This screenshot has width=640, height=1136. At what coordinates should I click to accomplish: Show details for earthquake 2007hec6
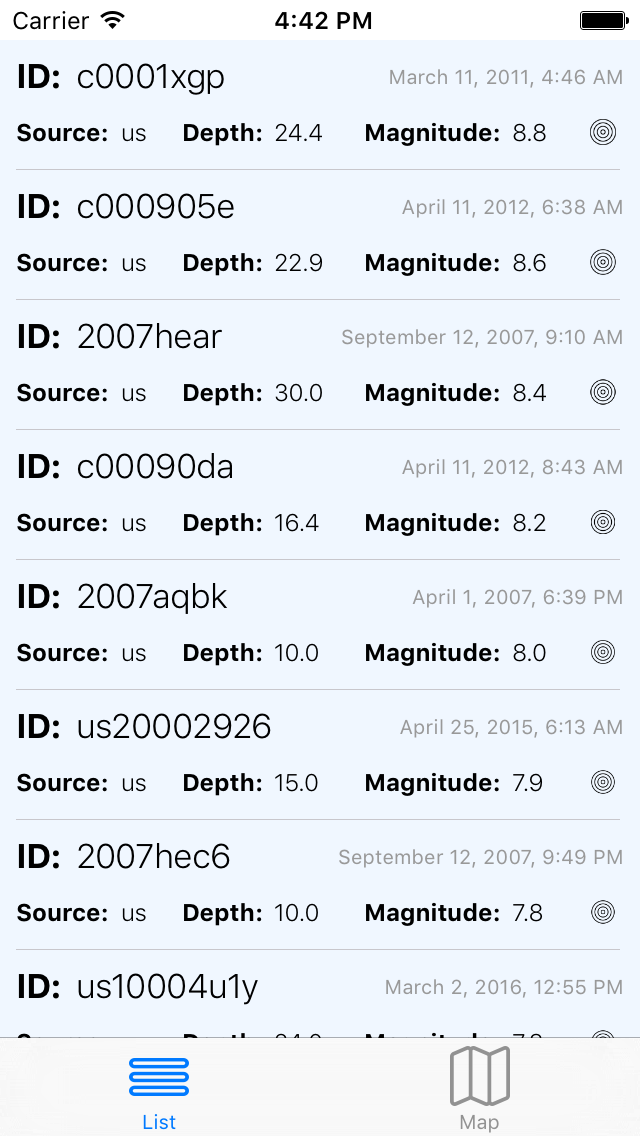[320, 885]
